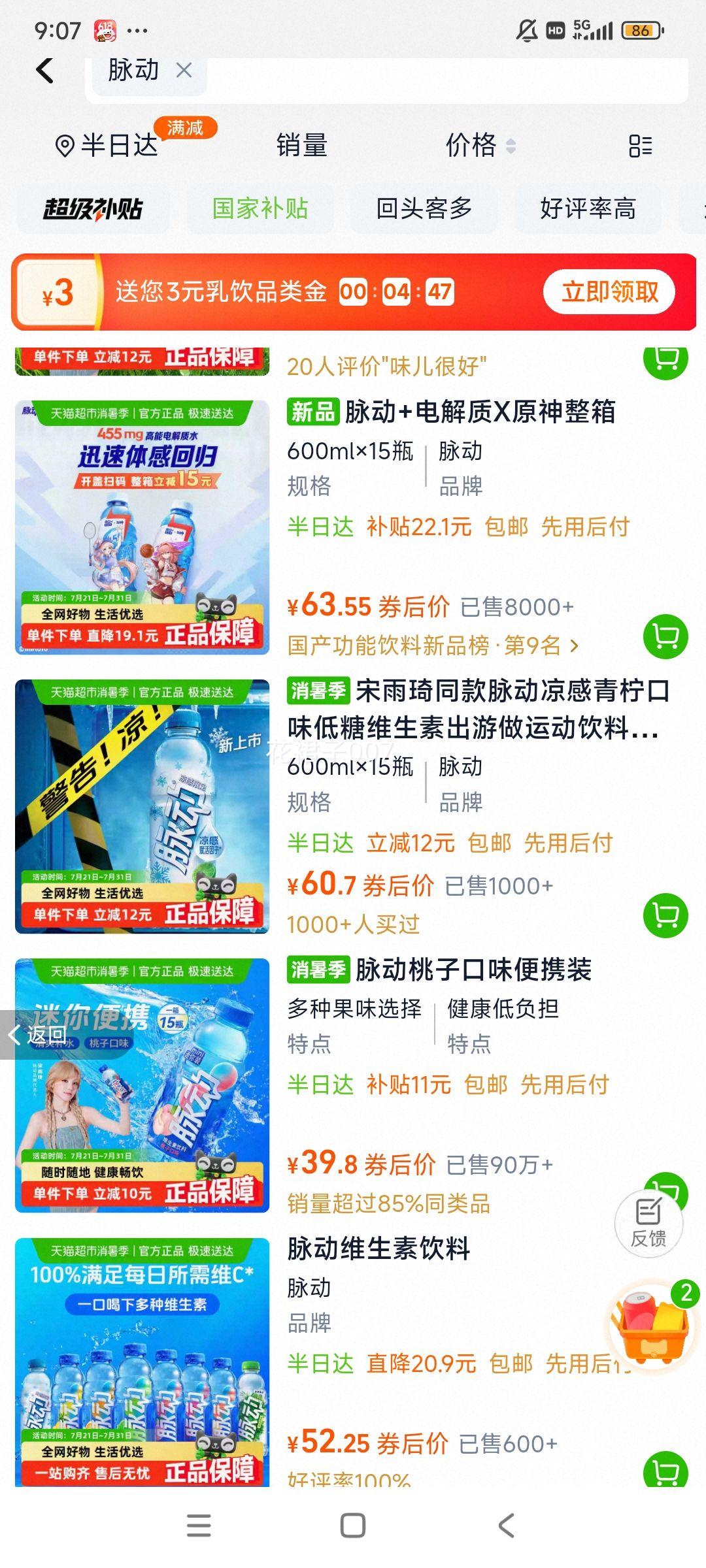Add 脉动+电解质X原神整箱 to cart
This screenshot has width=706, height=1568.
click(665, 636)
